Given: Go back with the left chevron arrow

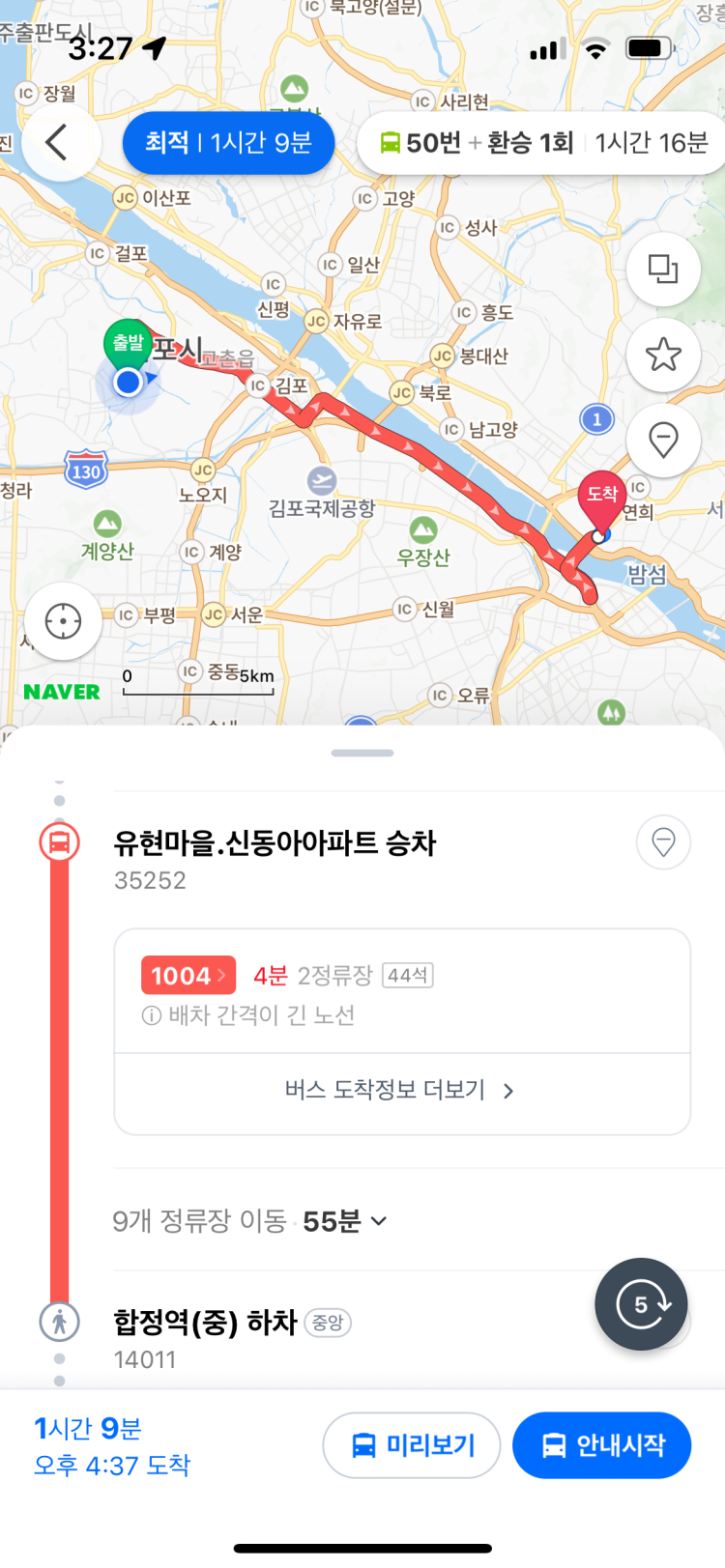Looking at the screenshot, I should pos(55,142).
